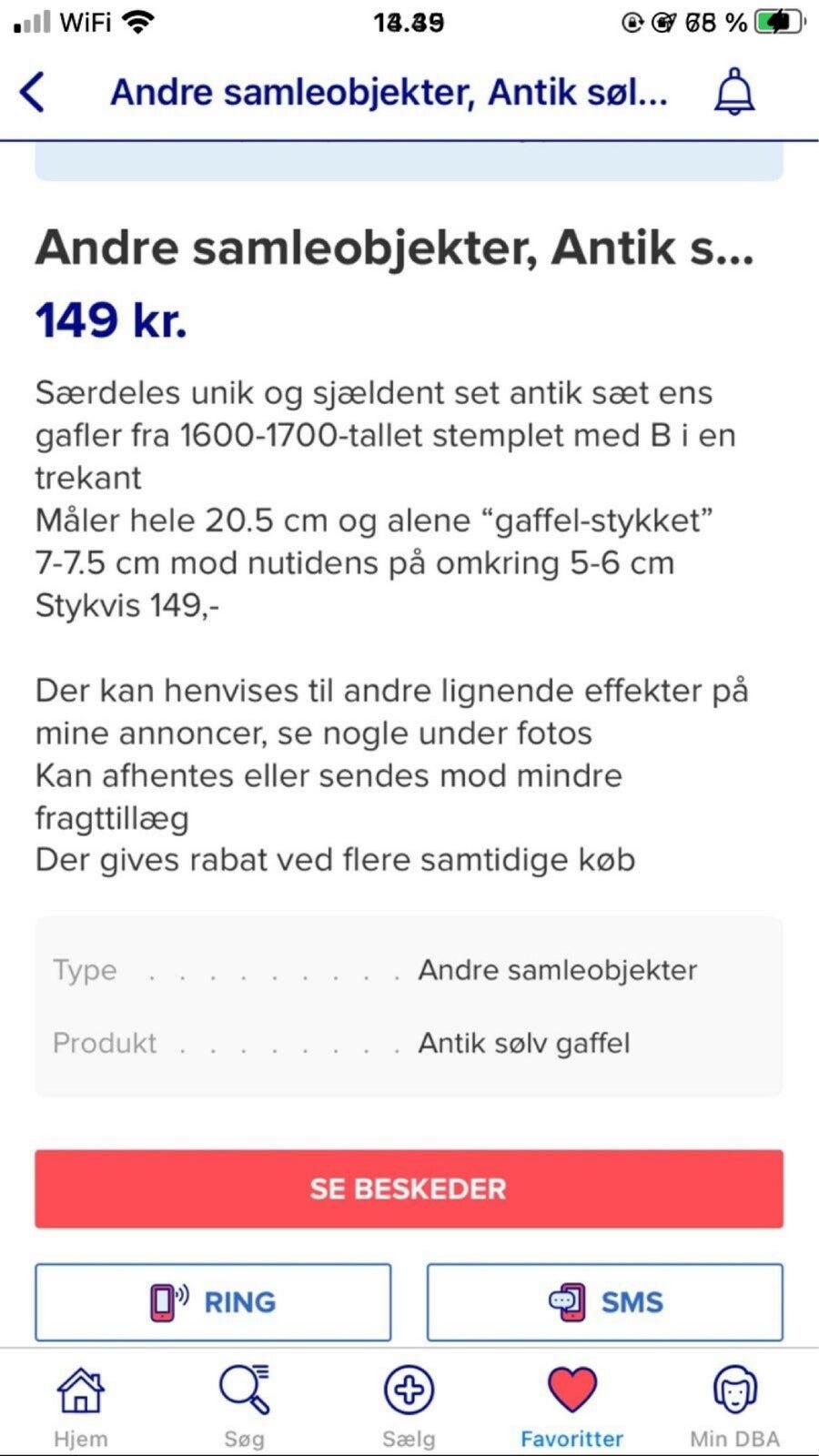The height and width of the screenshot is (1456, 819).
Task: Select the Søg magnifier icon
Action: coord(241,1388)
